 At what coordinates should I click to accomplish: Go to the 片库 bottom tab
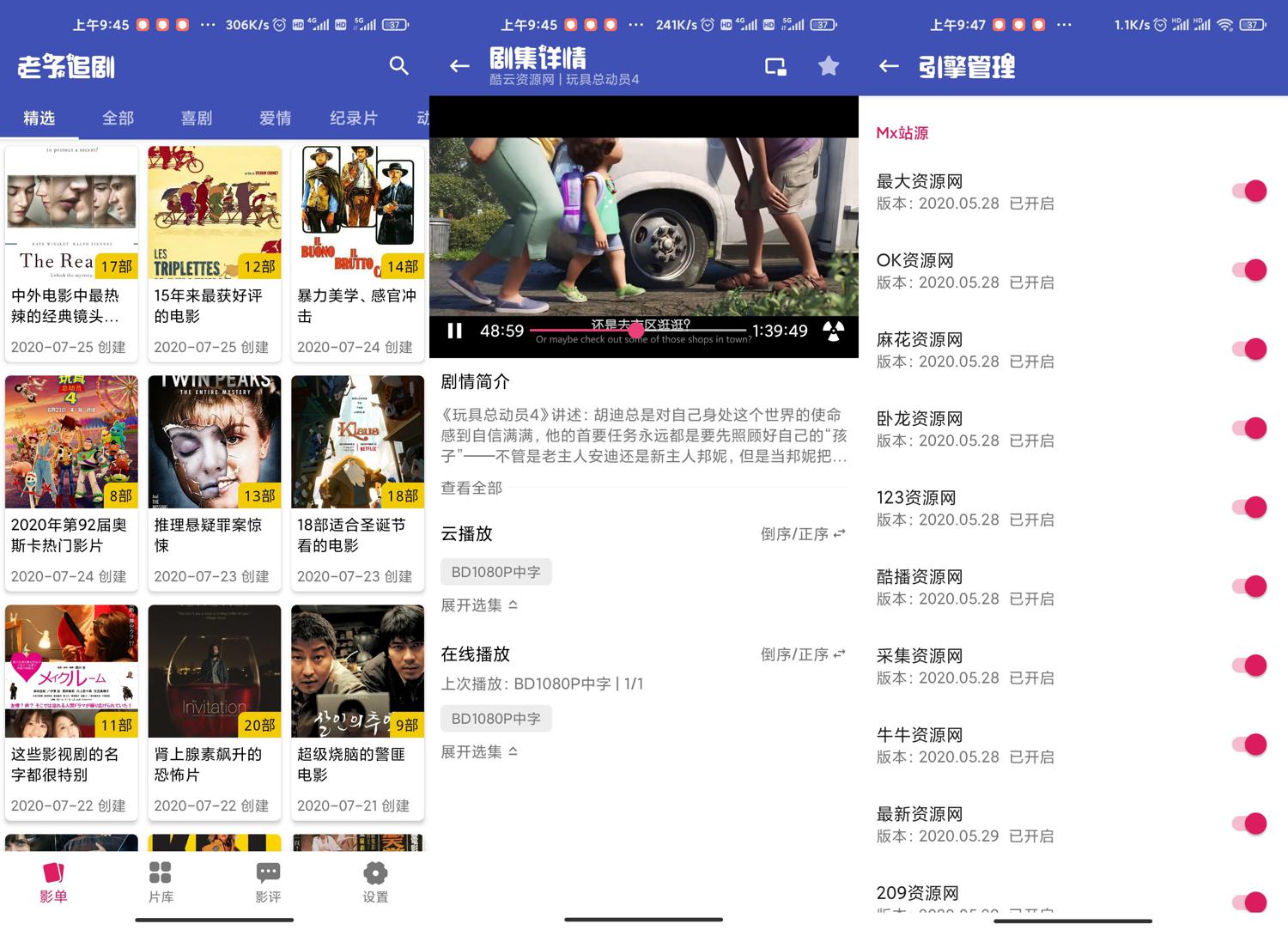point(161,882)
